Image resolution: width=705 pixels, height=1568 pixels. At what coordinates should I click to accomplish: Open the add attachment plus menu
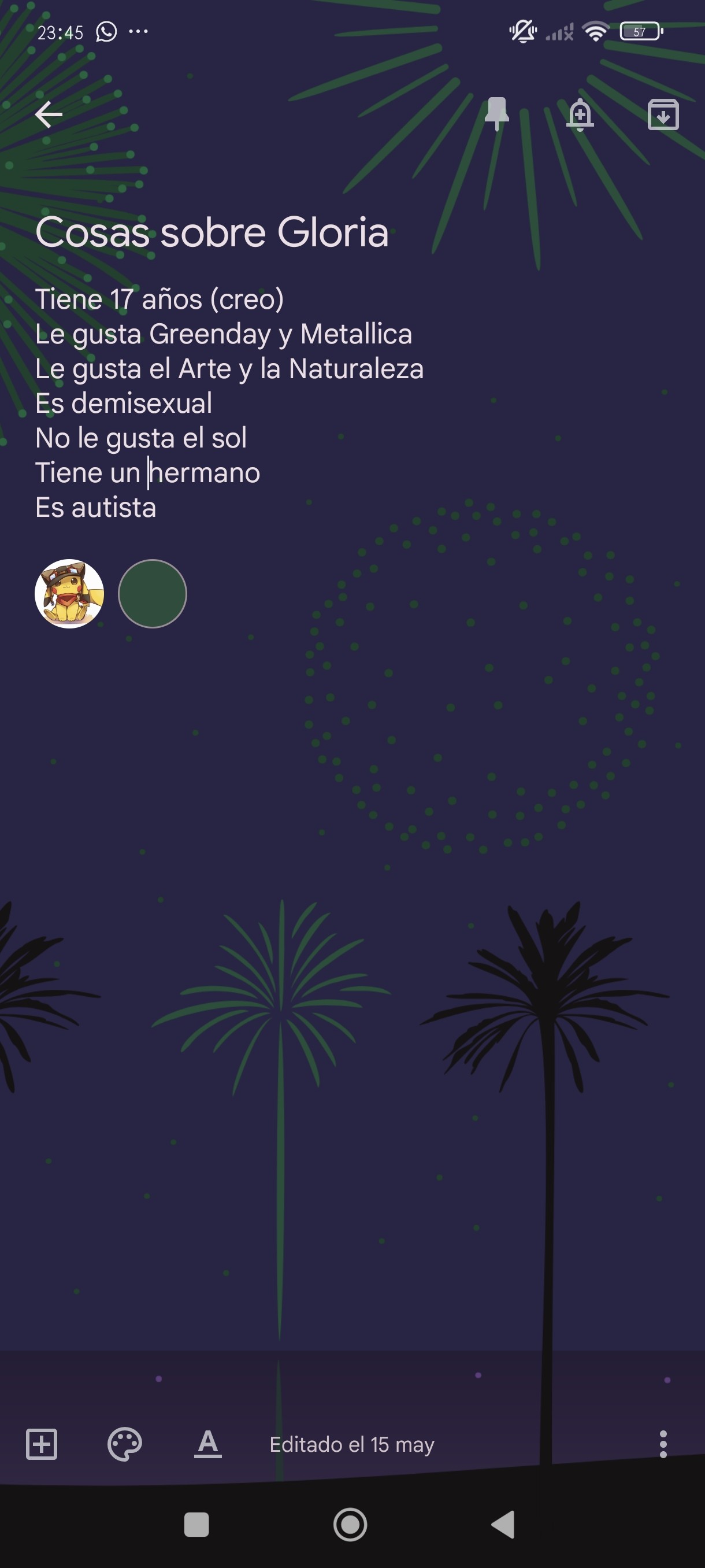click(42, 1444)
